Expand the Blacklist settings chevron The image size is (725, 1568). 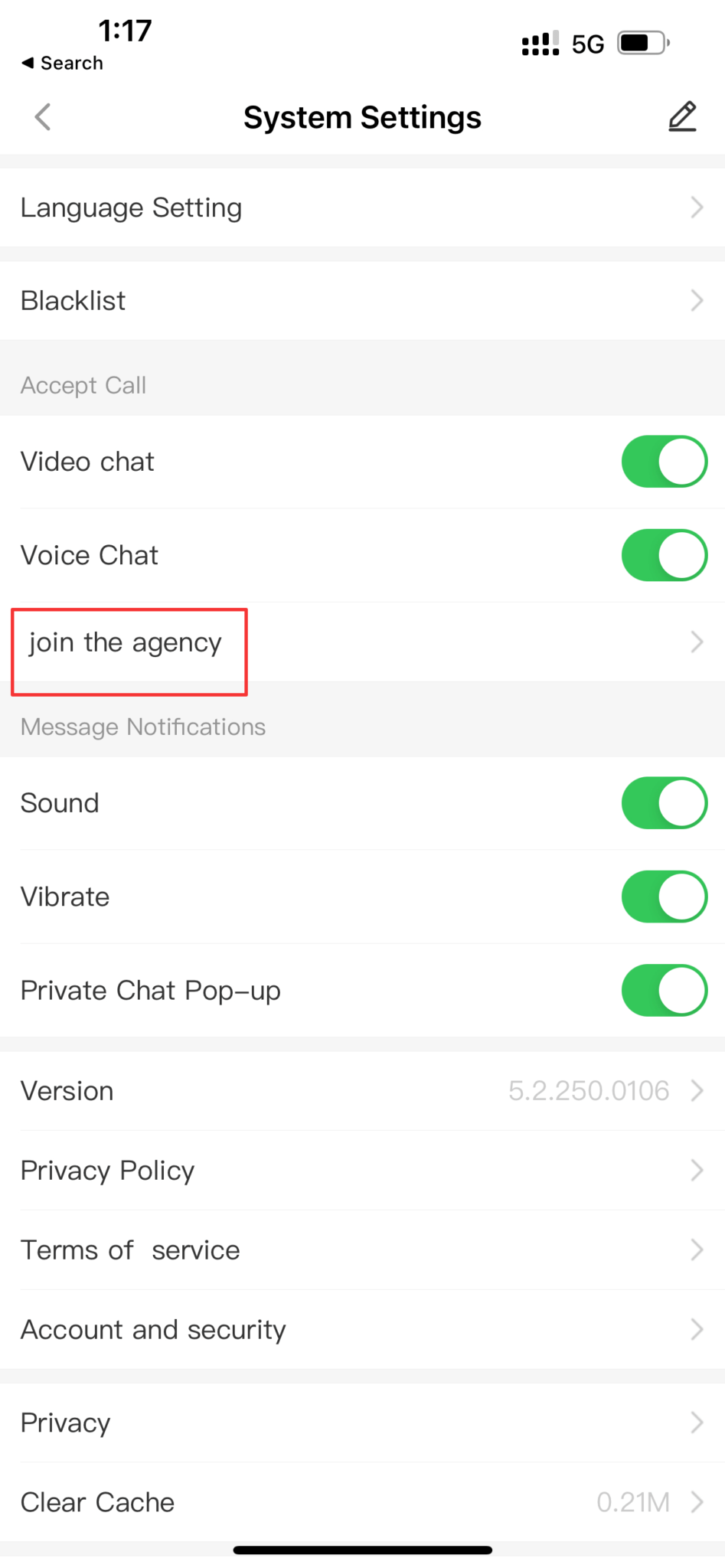tap(695, 300)
